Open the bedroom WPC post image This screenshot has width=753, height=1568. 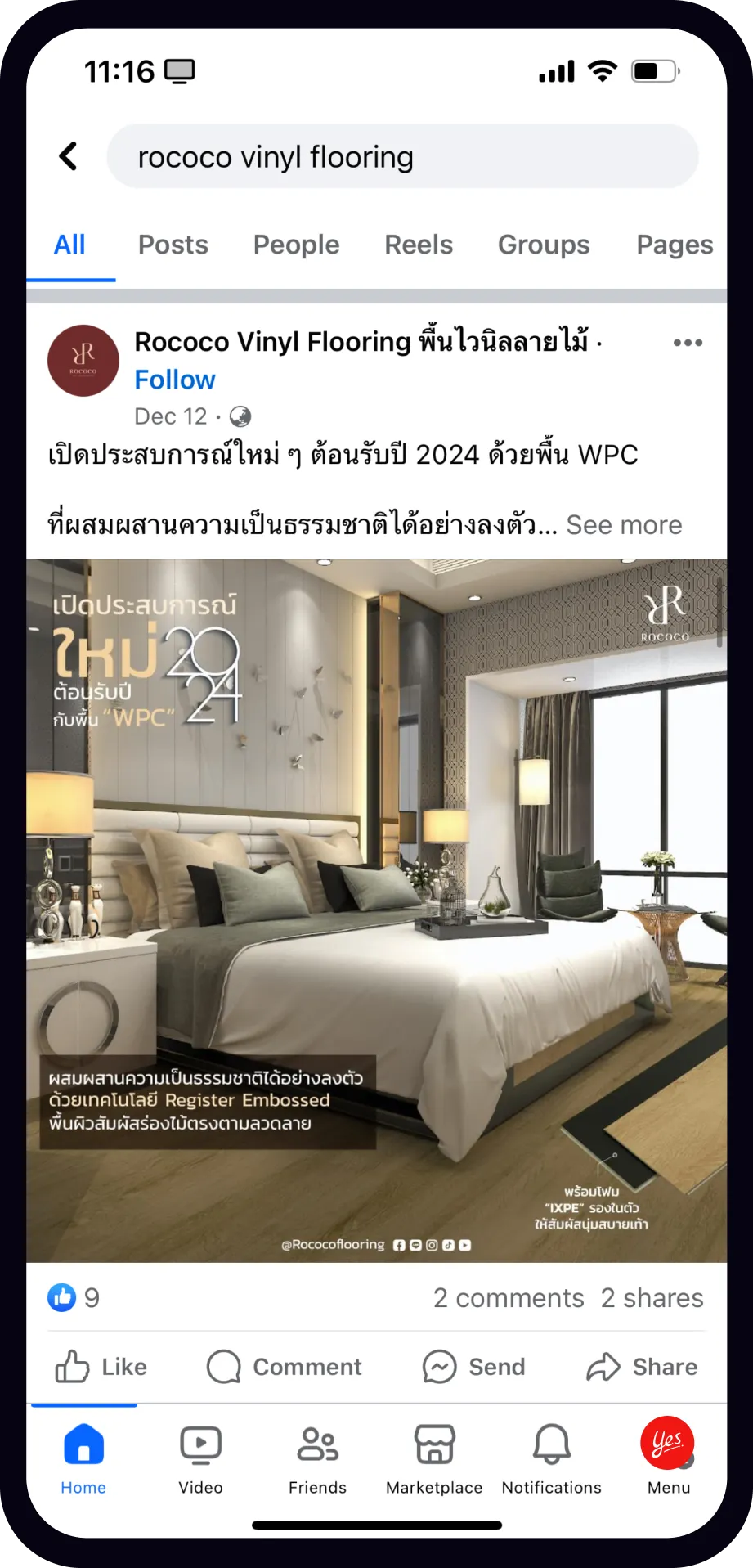point(376,910)
